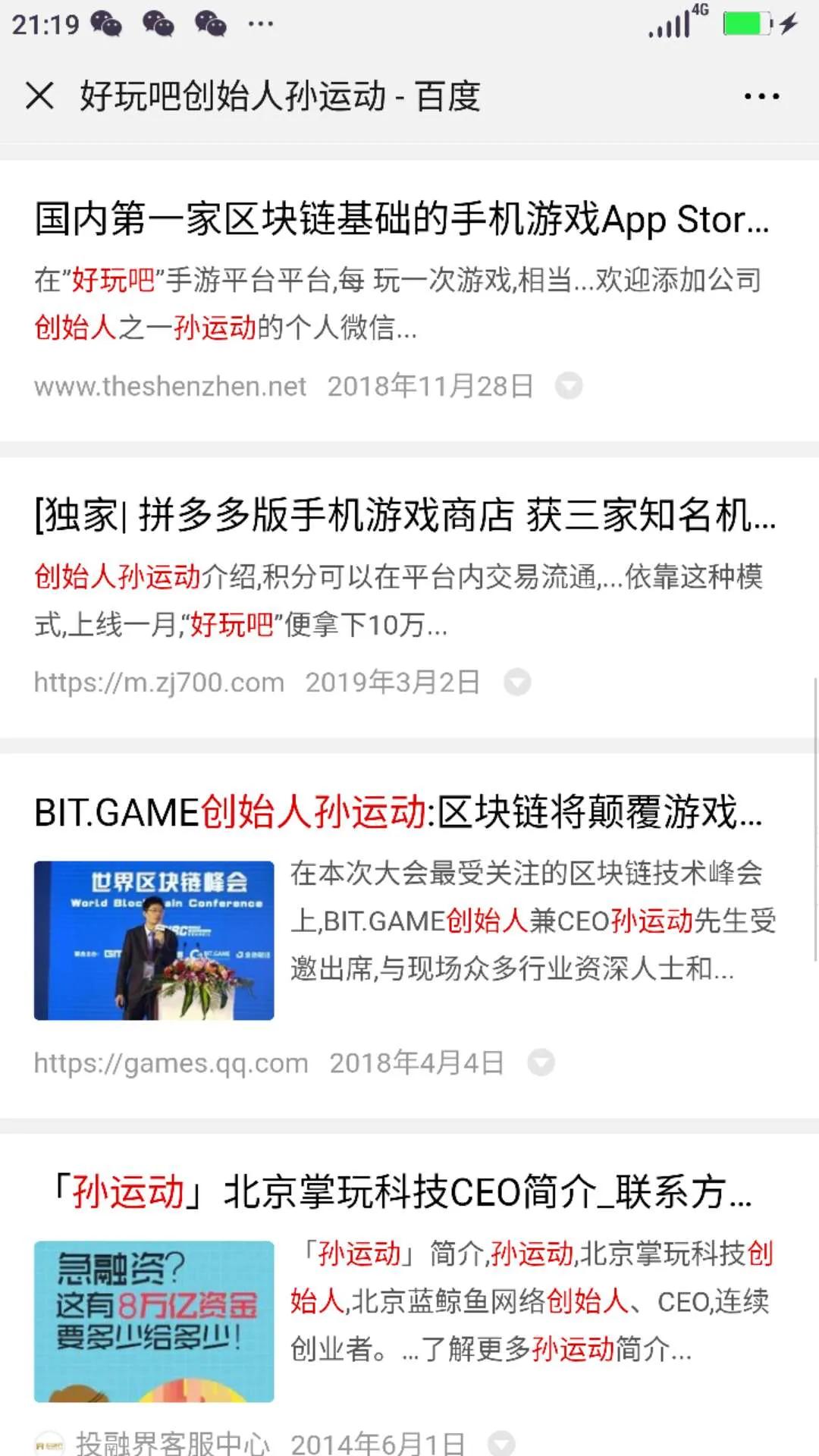This screenshot has height=1456, width=819.
Task: Tap the charging lightning icon in status bar
Action: coord(789,23)
